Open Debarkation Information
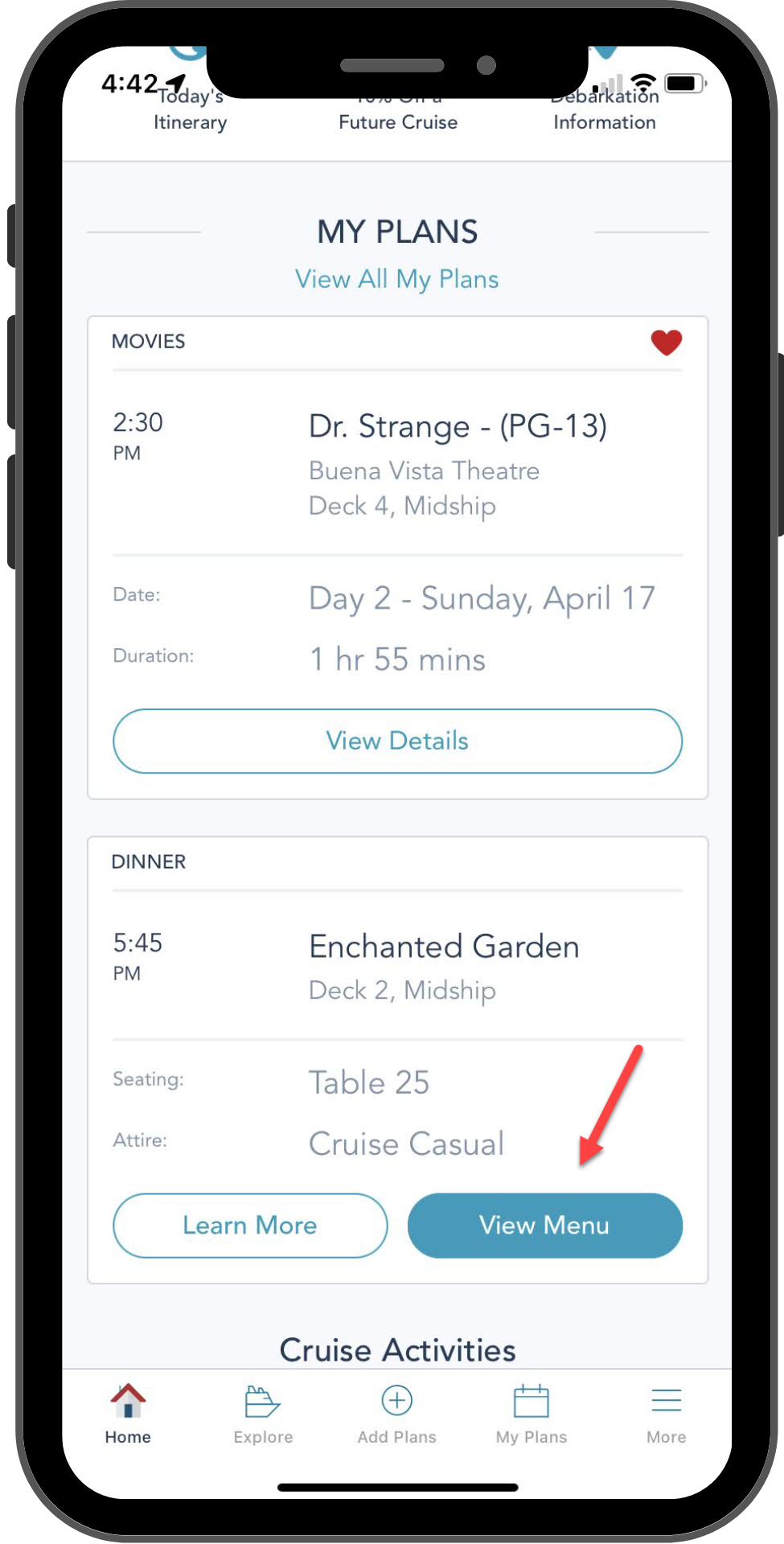The height and width of the screenshot is (1544, 784). pyautogui.click(x=605, y=109)
